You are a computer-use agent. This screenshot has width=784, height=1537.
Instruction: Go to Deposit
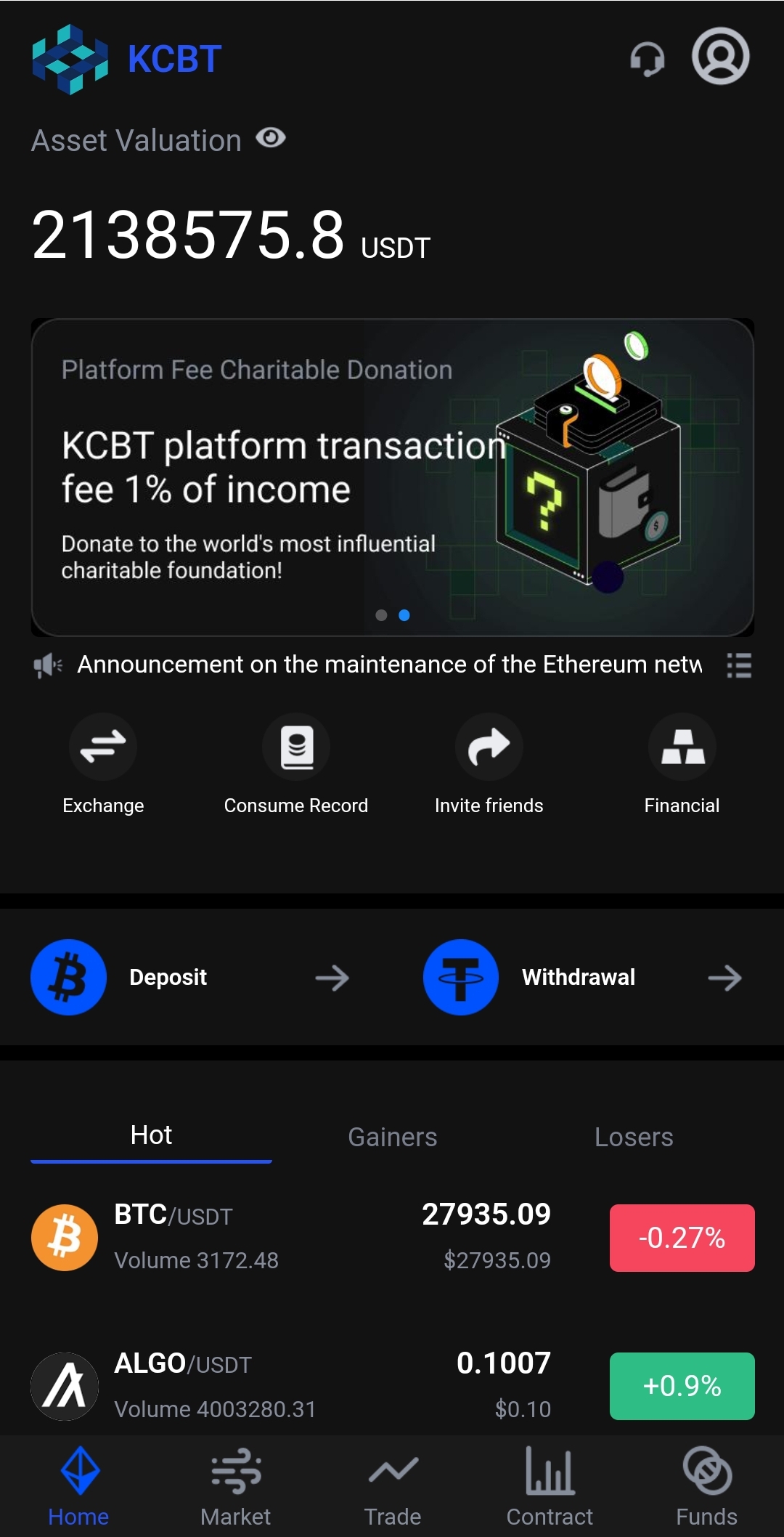[x=190, y=978]
